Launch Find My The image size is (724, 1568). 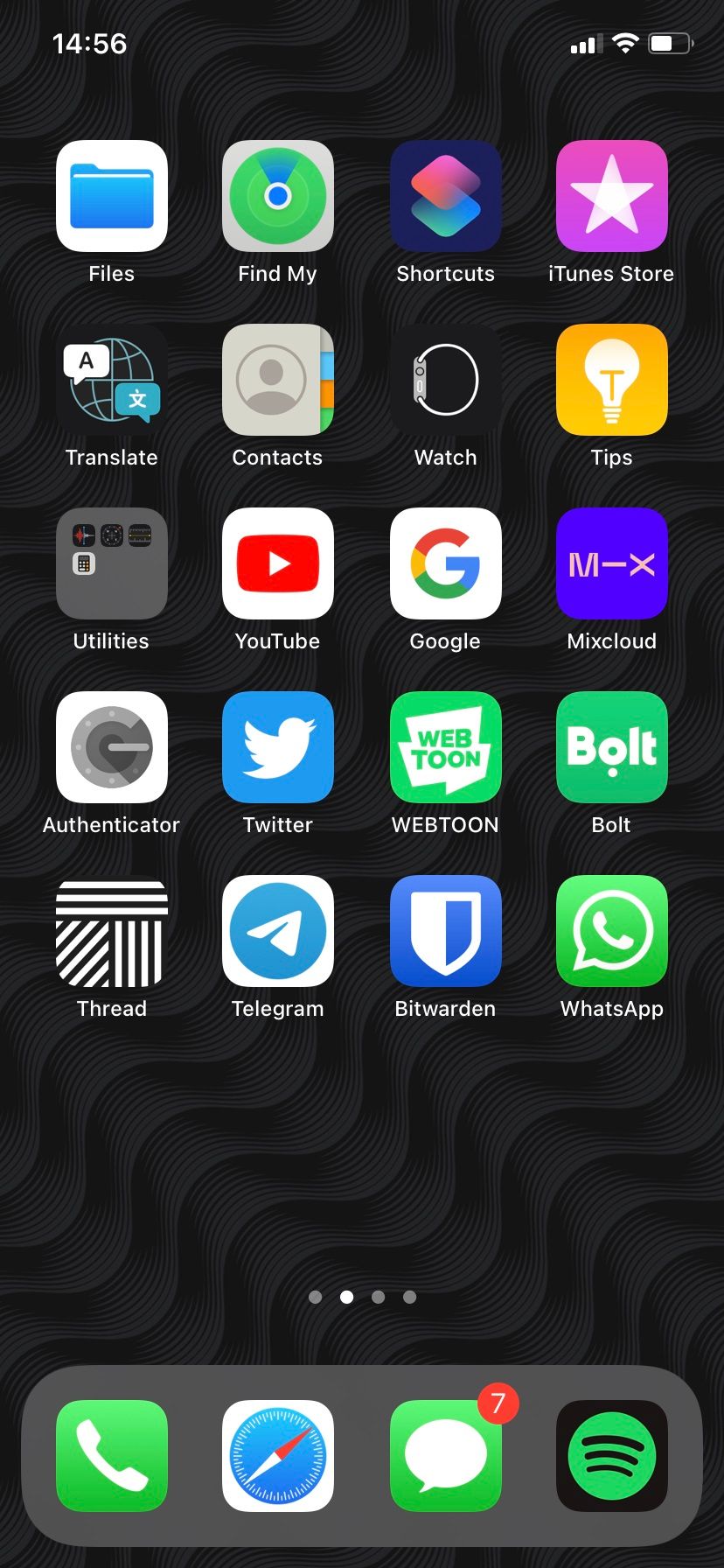[x=278, y=196]
